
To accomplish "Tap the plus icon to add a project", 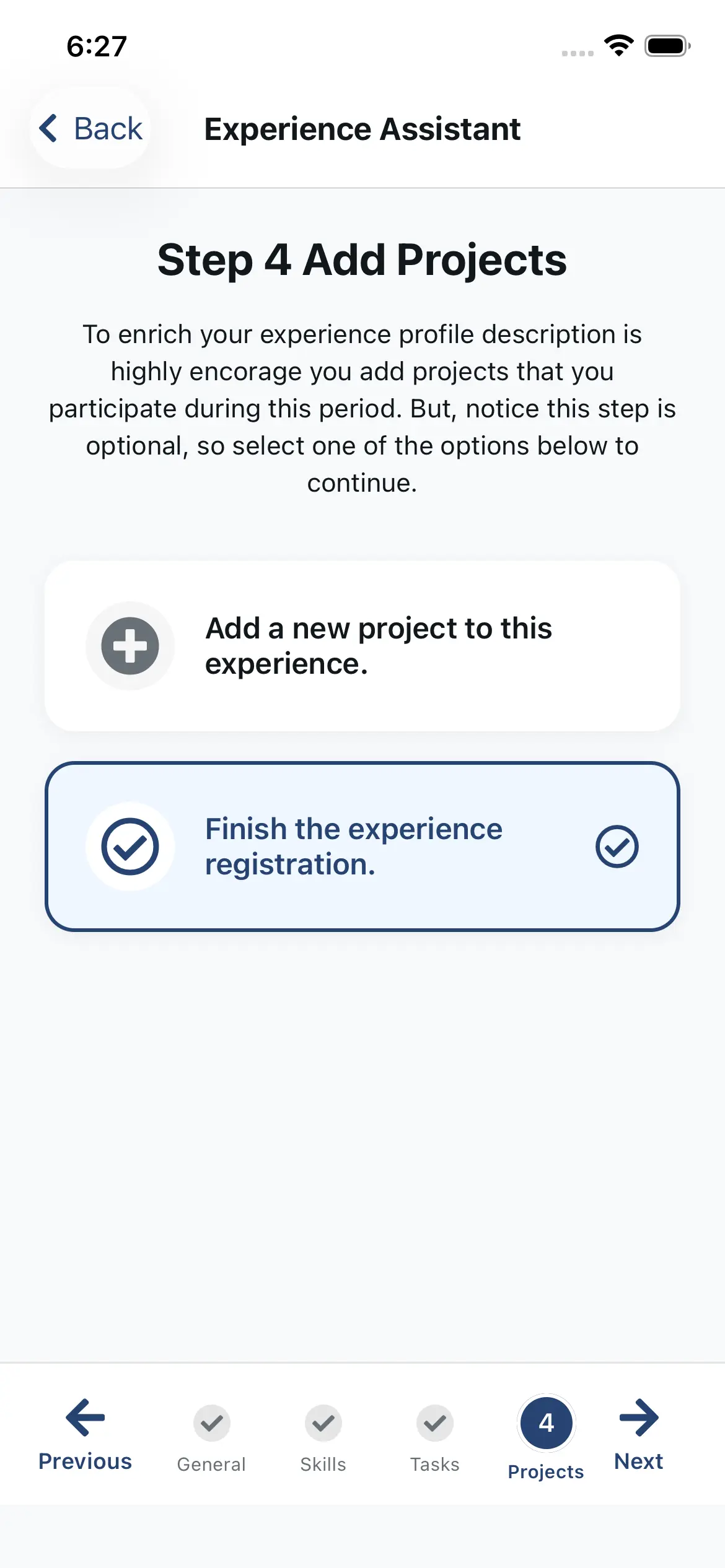I will (x=130, y=647).
